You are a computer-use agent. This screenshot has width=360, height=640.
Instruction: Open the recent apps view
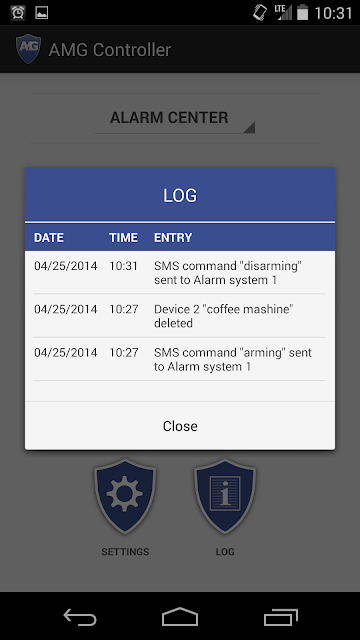point(280,617)
